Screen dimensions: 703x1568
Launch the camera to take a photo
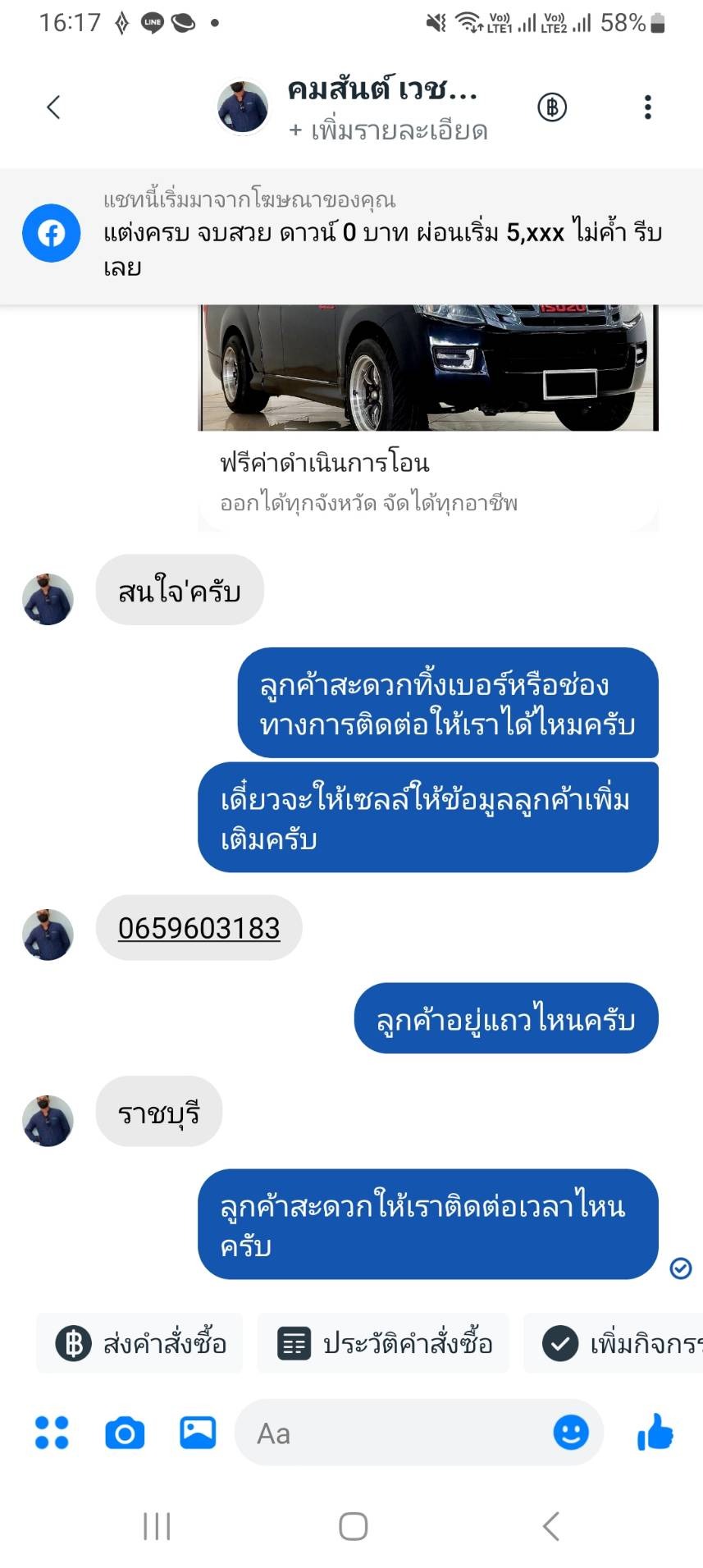[x=125, y=1433]
